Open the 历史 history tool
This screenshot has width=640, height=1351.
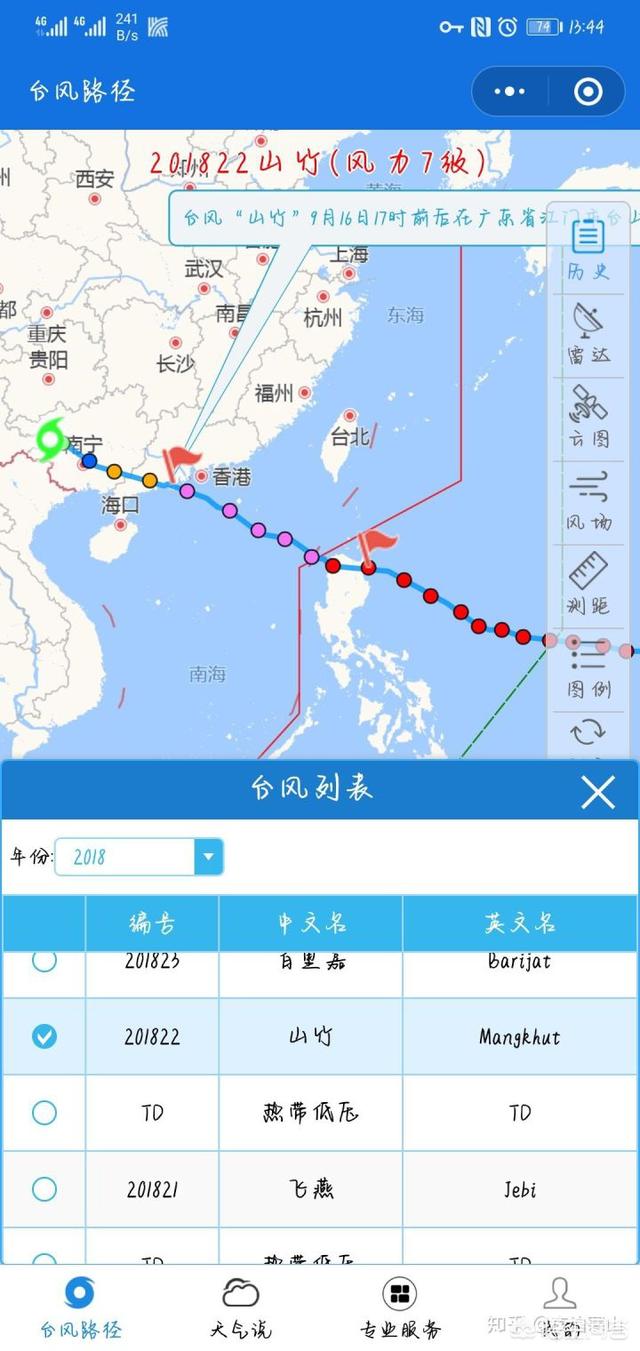[588, 251]
